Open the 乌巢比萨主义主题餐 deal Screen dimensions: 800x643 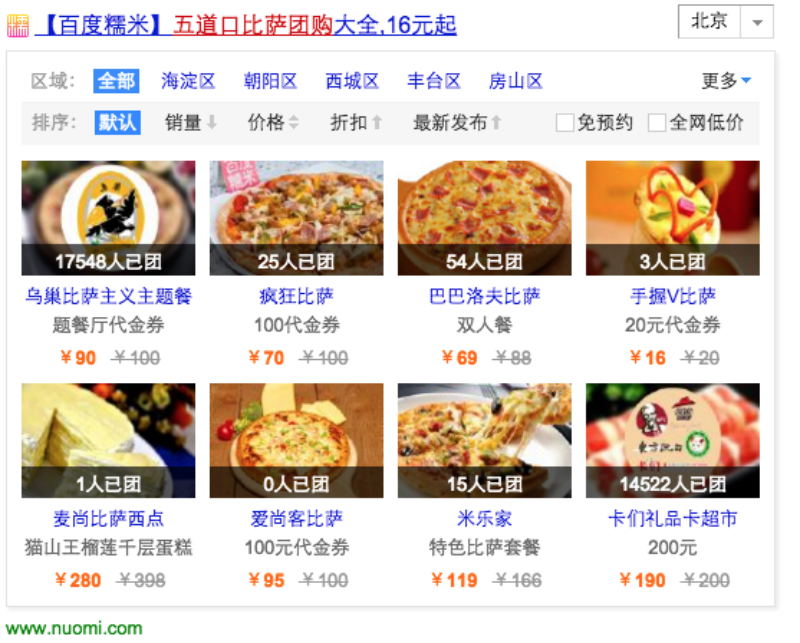pyautogui.click(x=108, y=297)
